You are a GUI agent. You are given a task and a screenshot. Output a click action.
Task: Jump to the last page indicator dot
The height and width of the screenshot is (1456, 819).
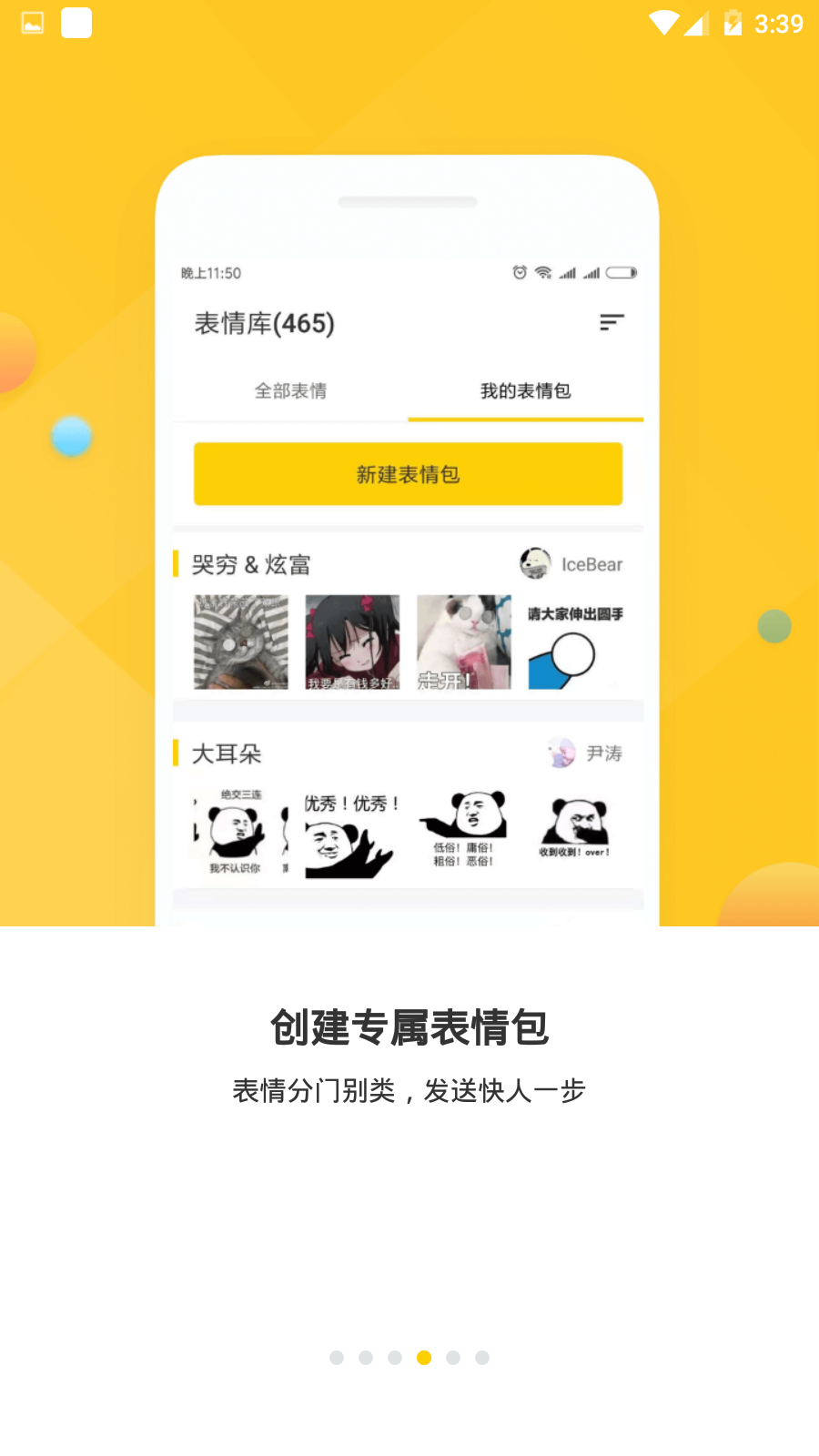click(482, 1358)
